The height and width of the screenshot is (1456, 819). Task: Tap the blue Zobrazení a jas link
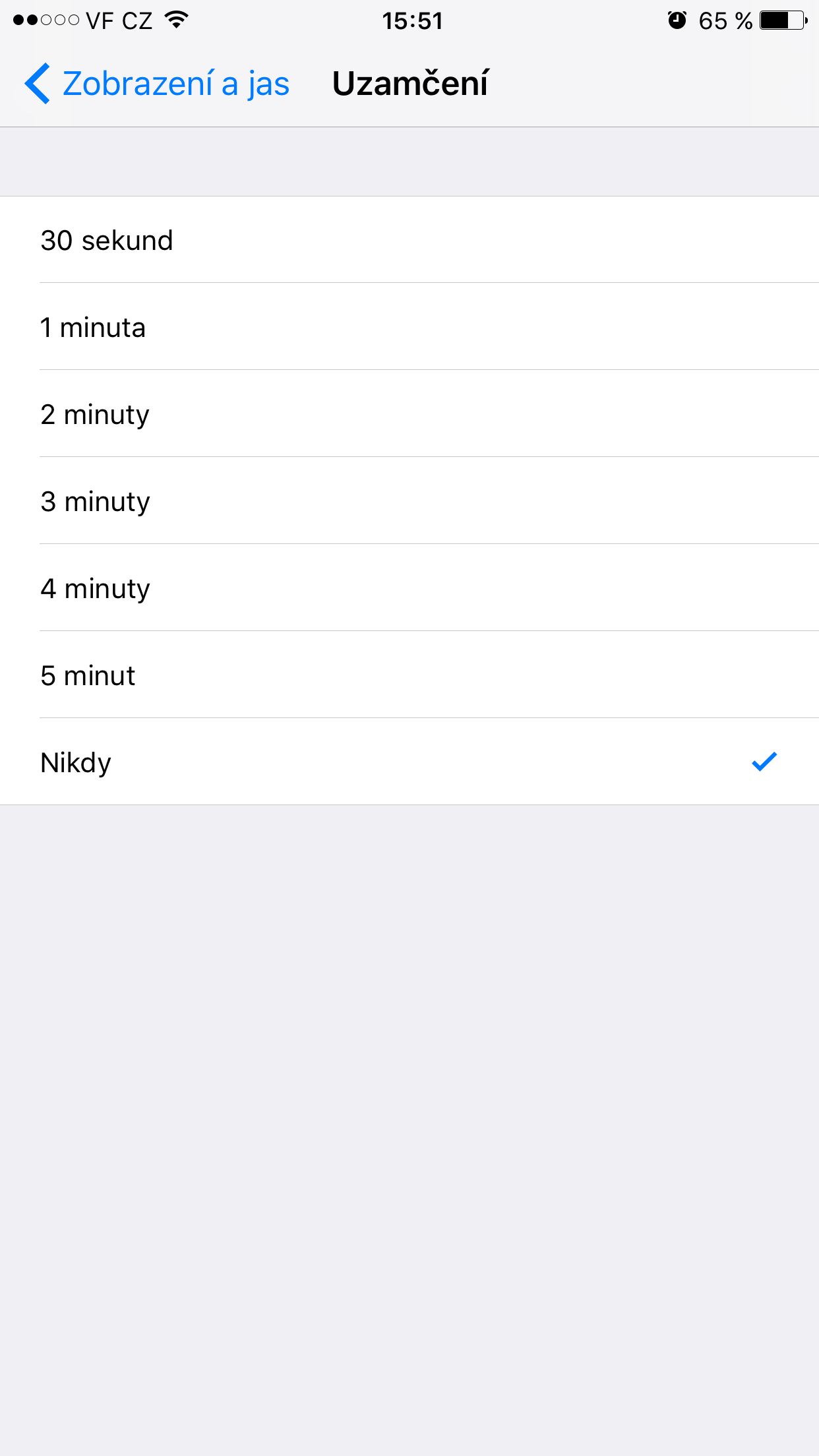tap(175, 84)
